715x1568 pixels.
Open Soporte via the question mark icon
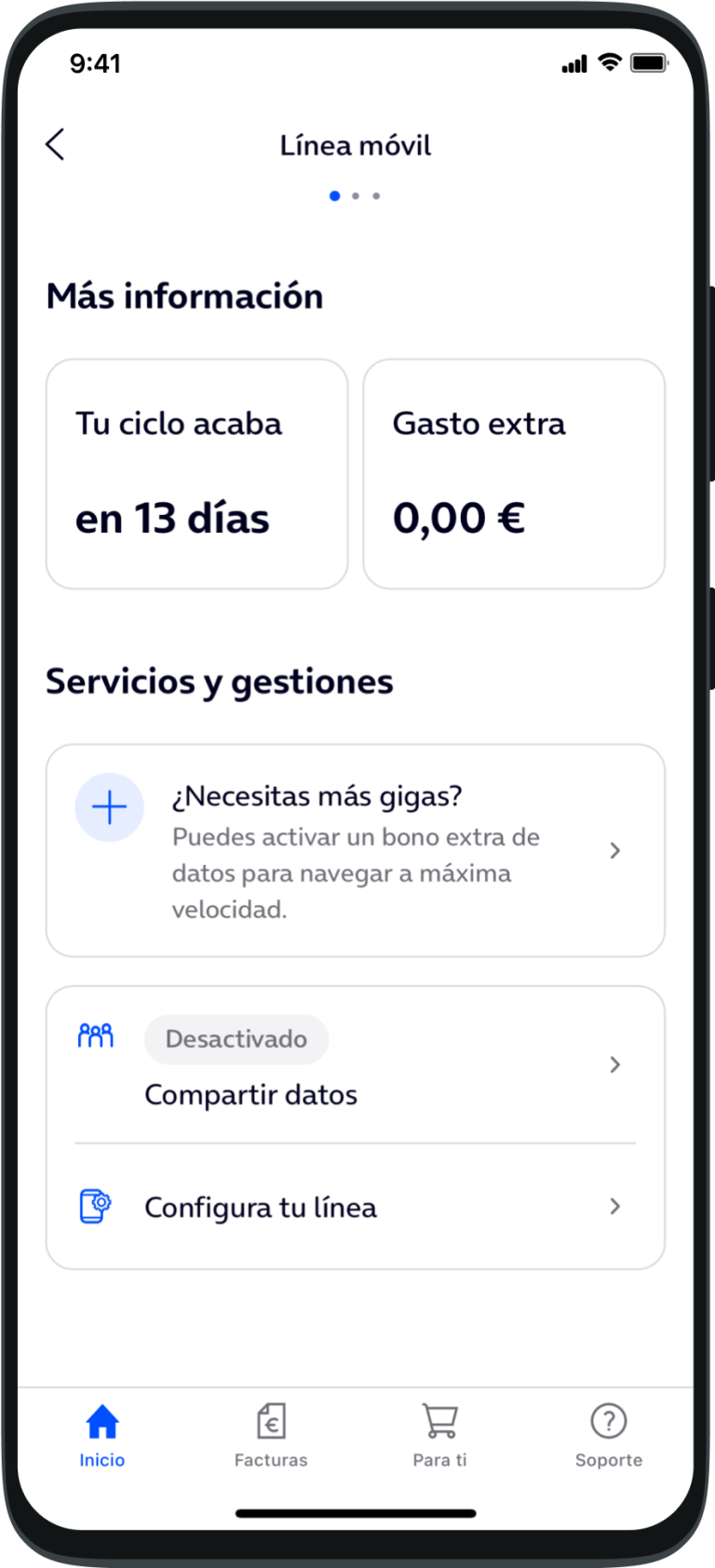click(x=608, y=1420)
